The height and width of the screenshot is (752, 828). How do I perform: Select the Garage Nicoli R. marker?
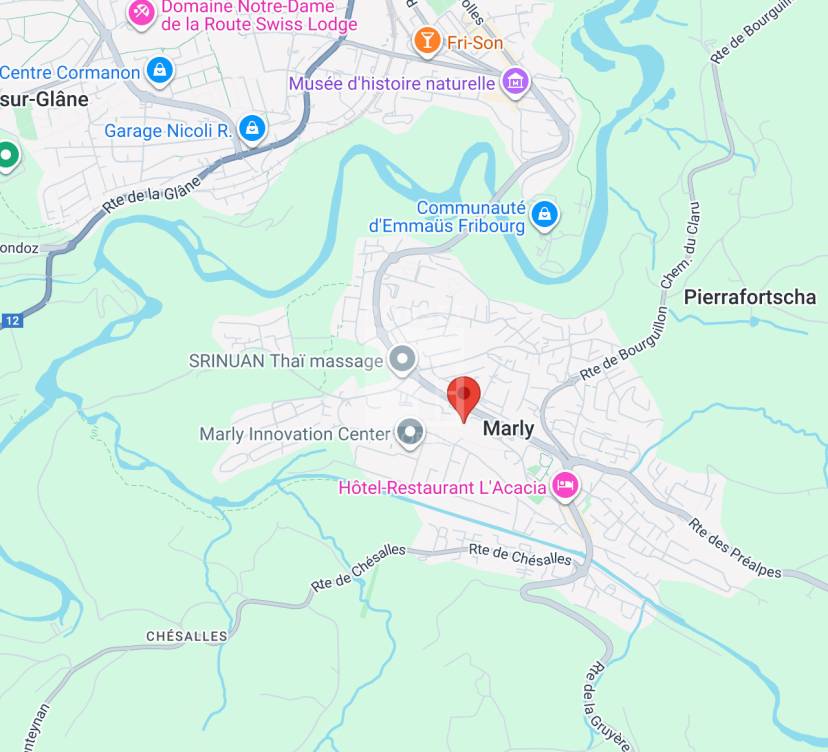point(253,129)
